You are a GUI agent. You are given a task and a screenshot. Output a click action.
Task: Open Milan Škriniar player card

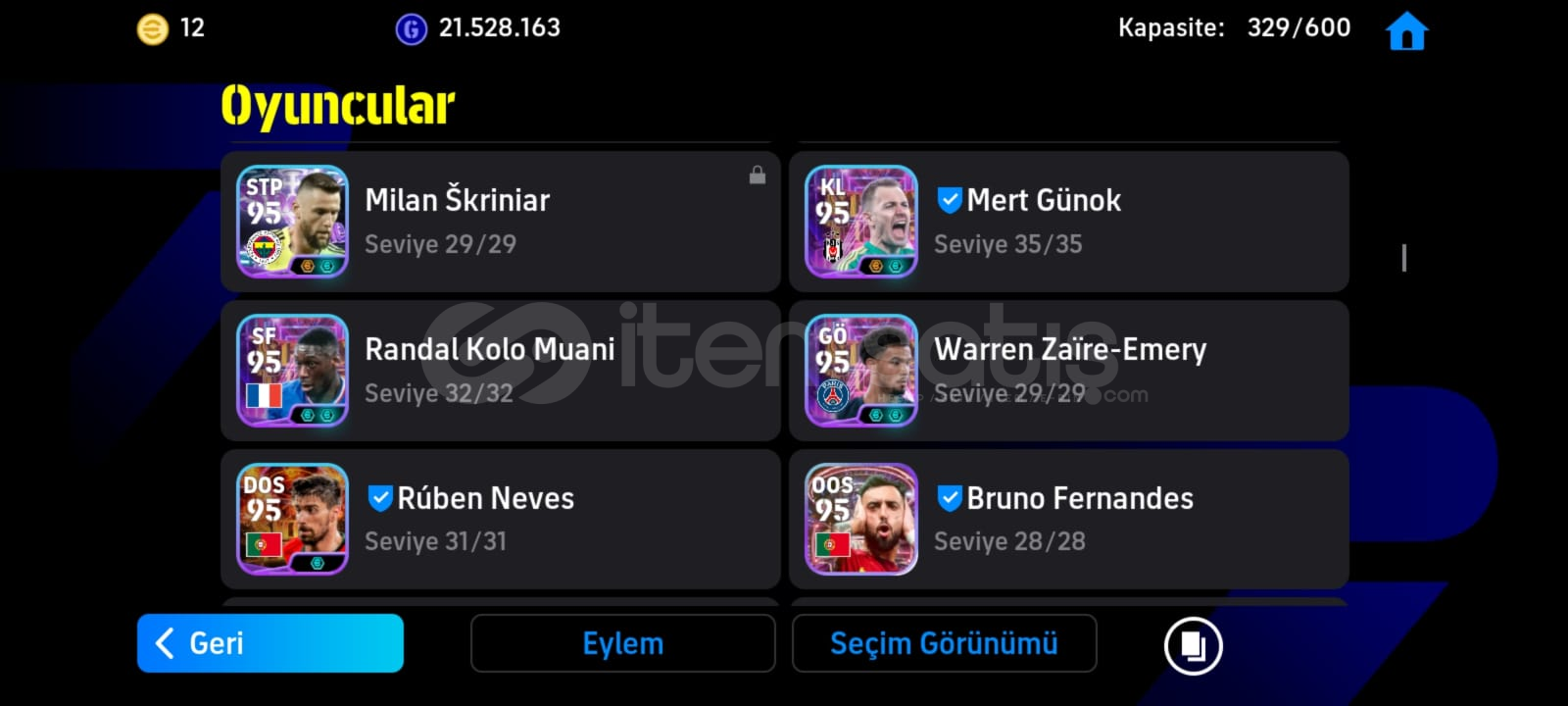[x=500, y=222]
